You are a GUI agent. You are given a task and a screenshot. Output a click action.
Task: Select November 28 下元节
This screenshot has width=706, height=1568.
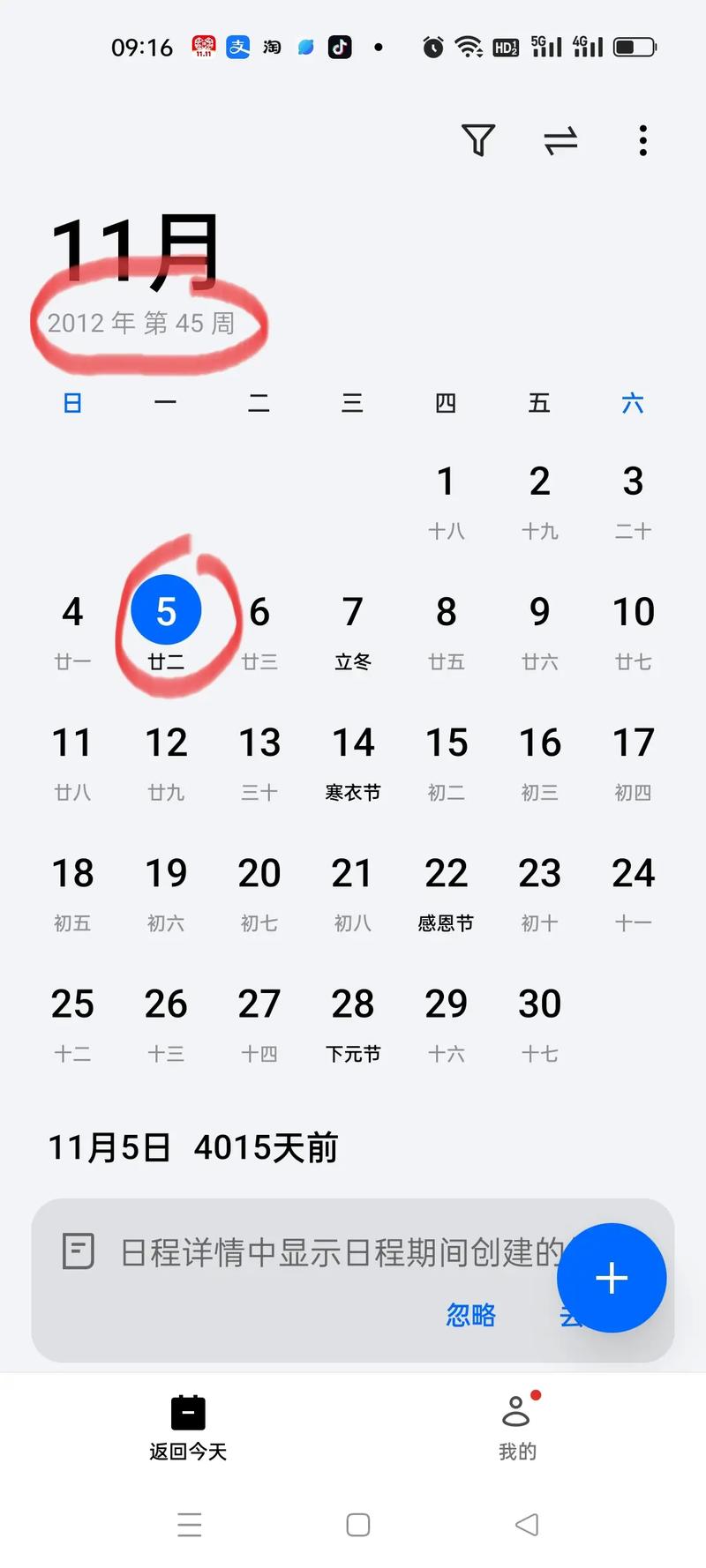(353, 1021)
